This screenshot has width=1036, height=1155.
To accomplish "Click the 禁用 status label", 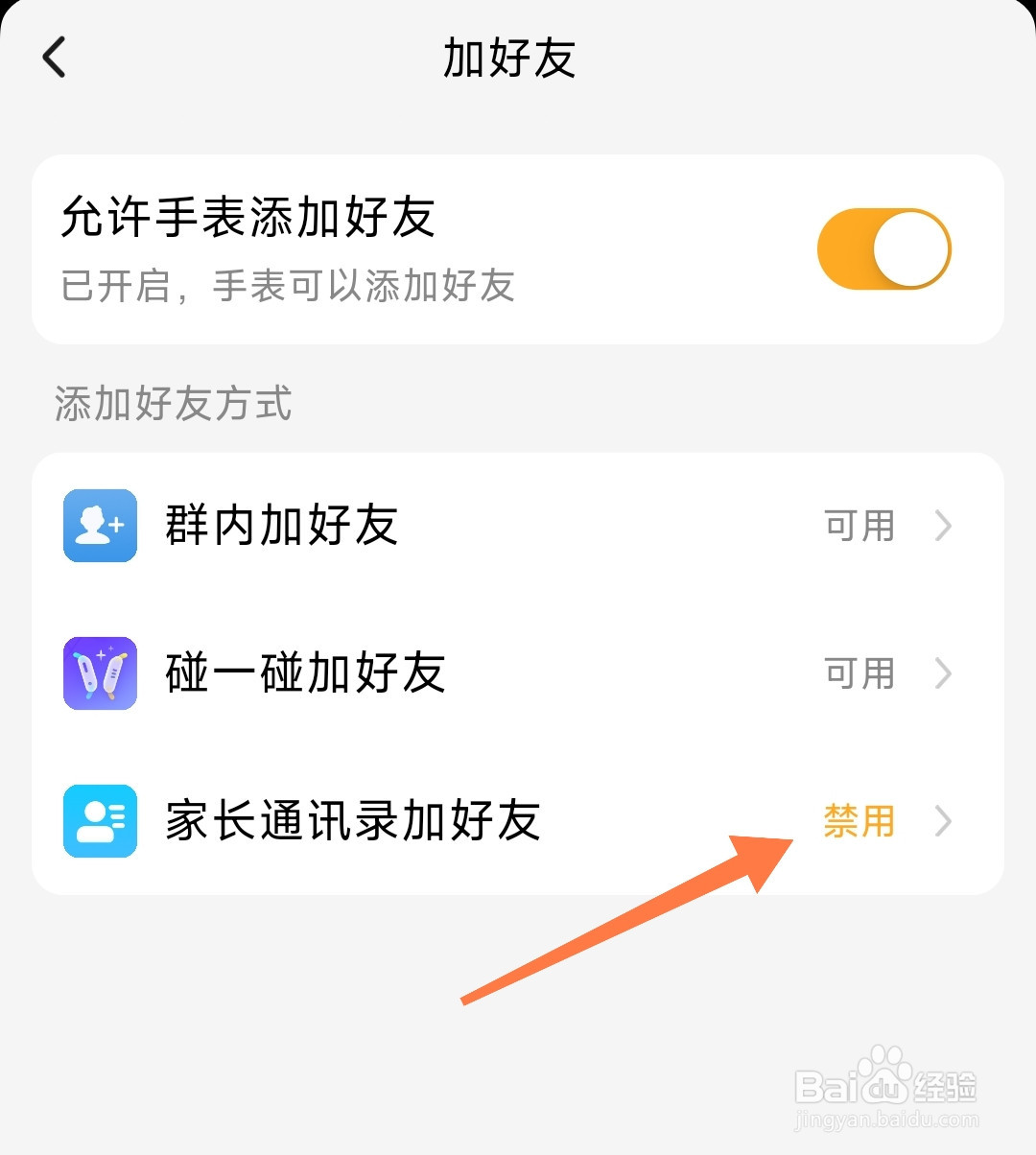I will pyautogui.click(x=860, y=822).
